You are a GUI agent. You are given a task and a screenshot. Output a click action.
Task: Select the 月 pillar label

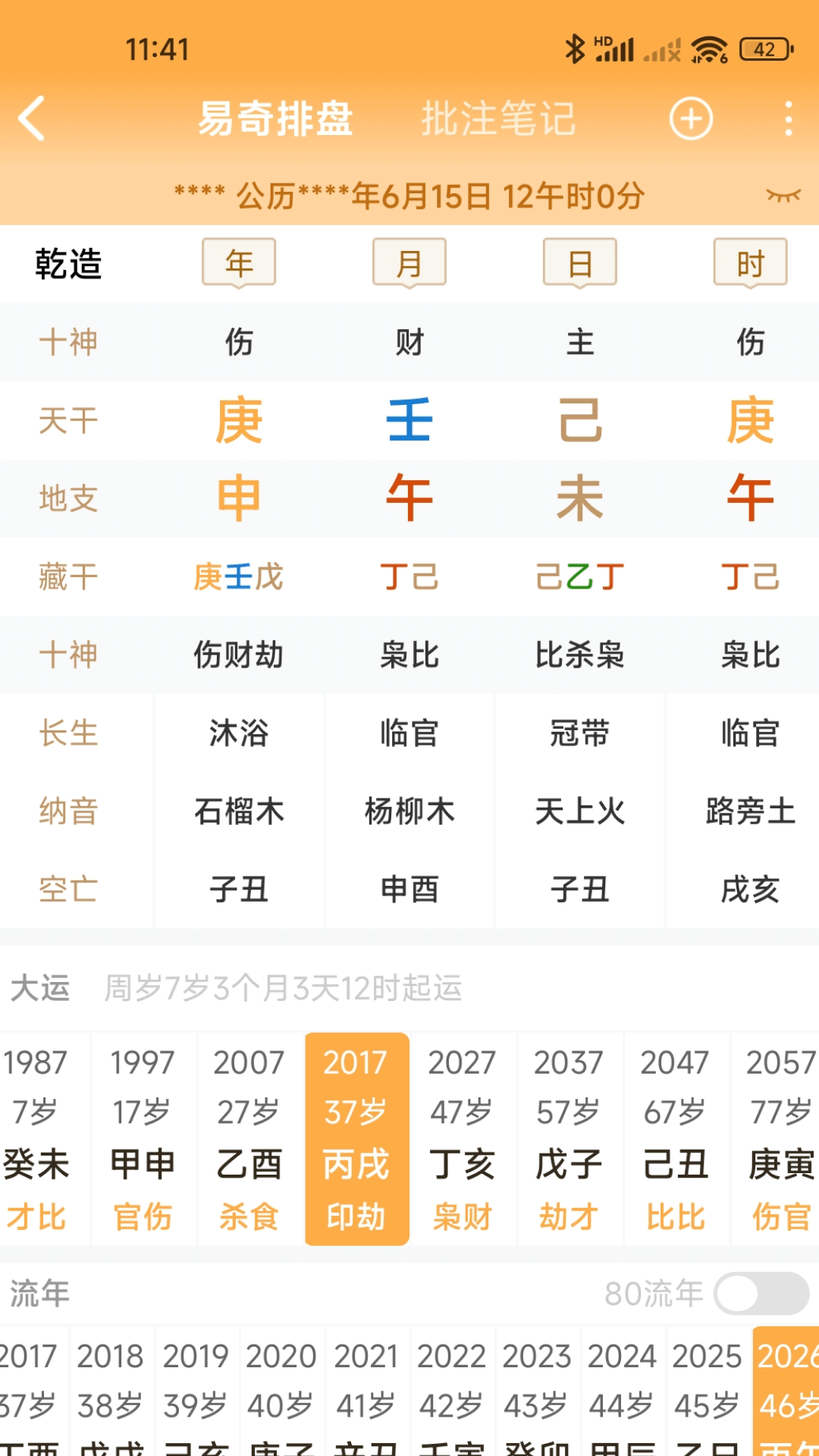point(409,262)
